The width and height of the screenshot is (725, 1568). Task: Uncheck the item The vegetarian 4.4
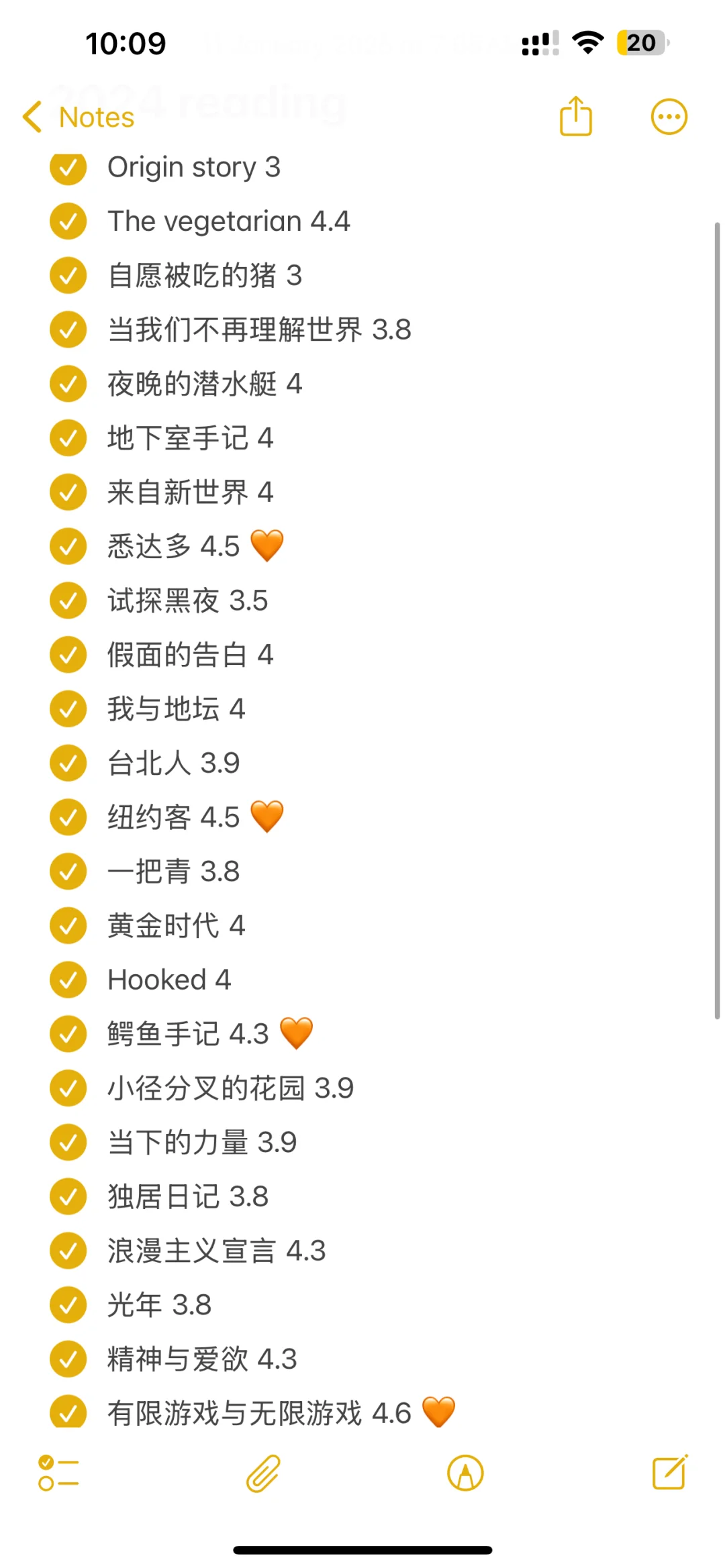pos(68,221)
